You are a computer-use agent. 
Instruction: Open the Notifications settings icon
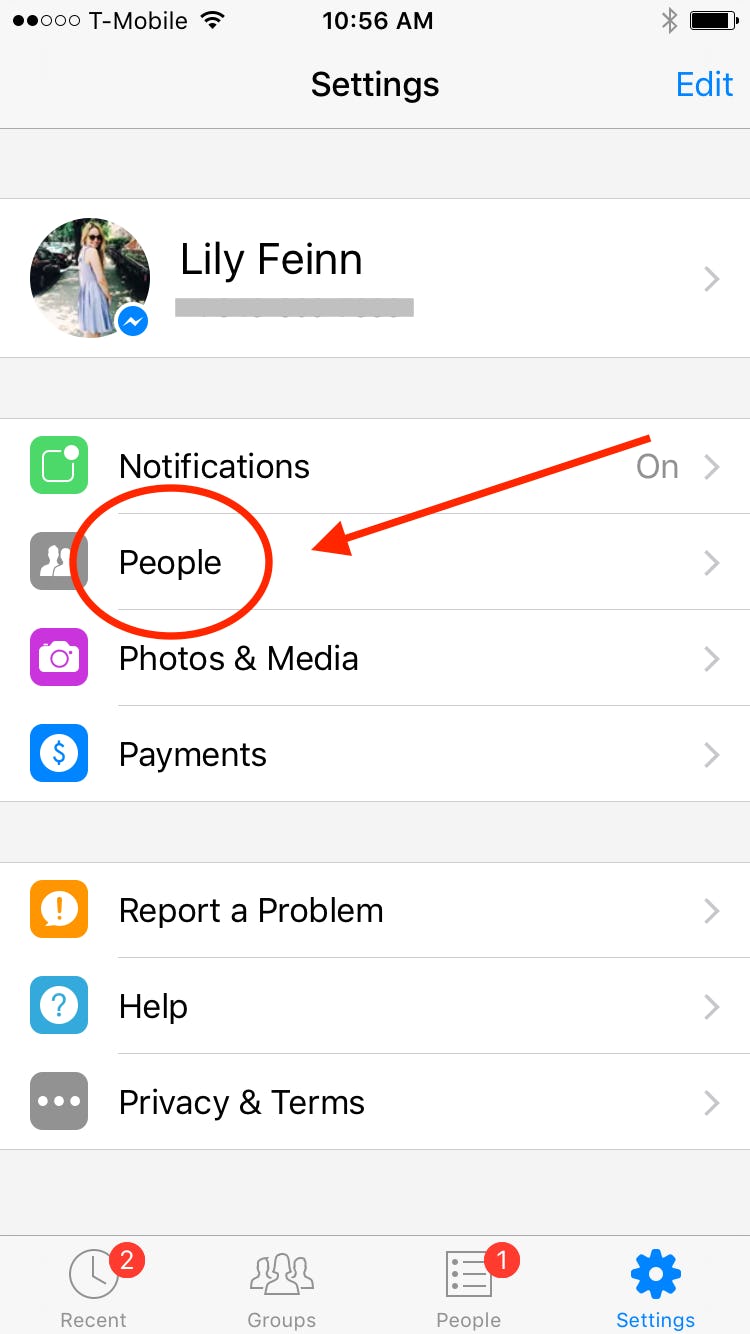pos(58,466)
